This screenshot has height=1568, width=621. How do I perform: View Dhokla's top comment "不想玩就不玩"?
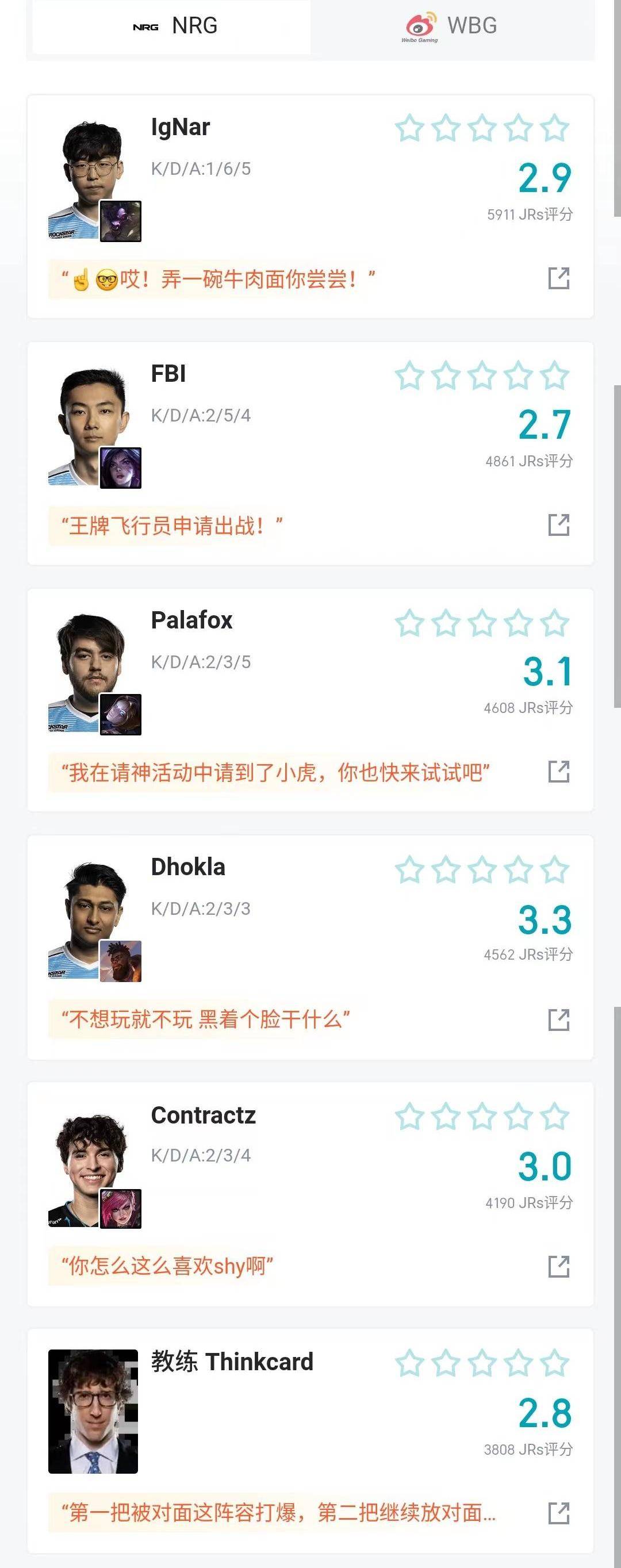point(206,1019)
